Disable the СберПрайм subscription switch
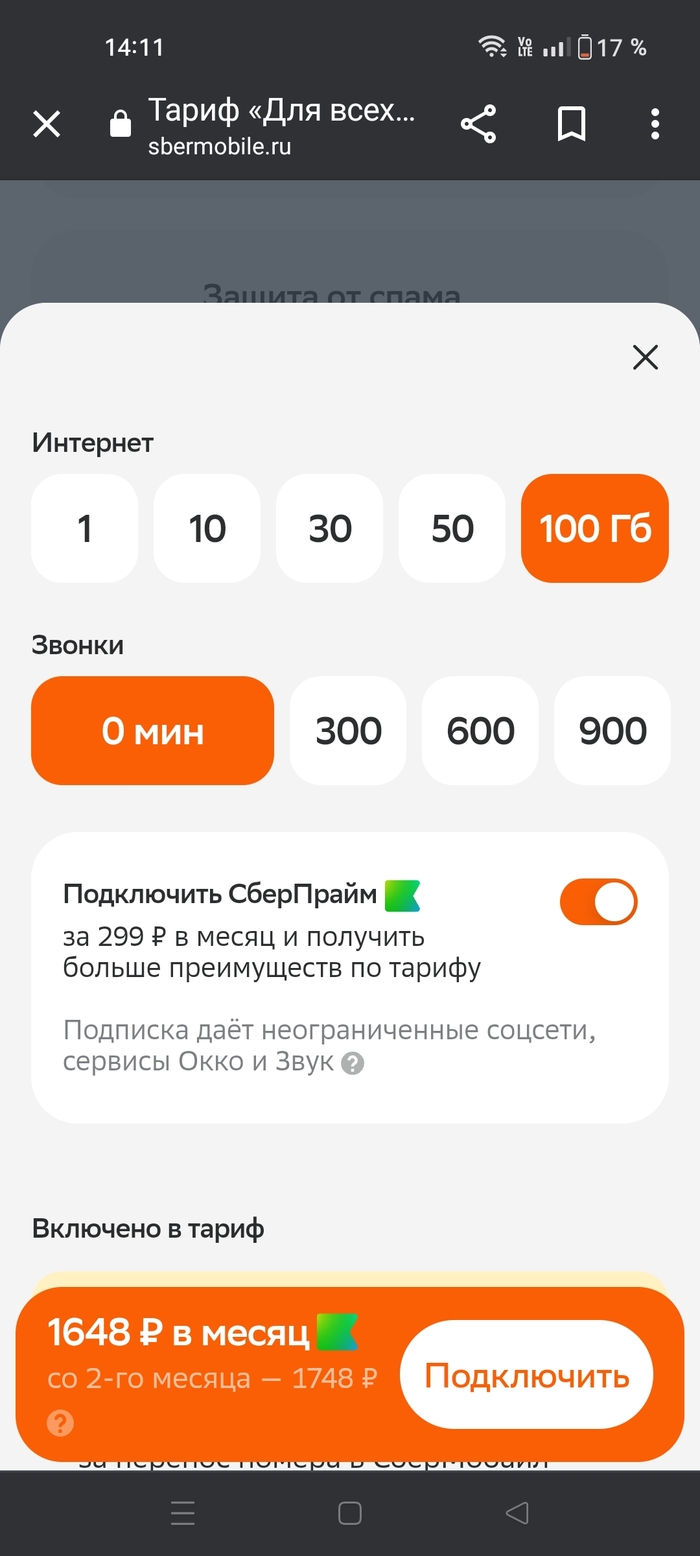This screenshot has height=1556, width=700. (598, 902)
